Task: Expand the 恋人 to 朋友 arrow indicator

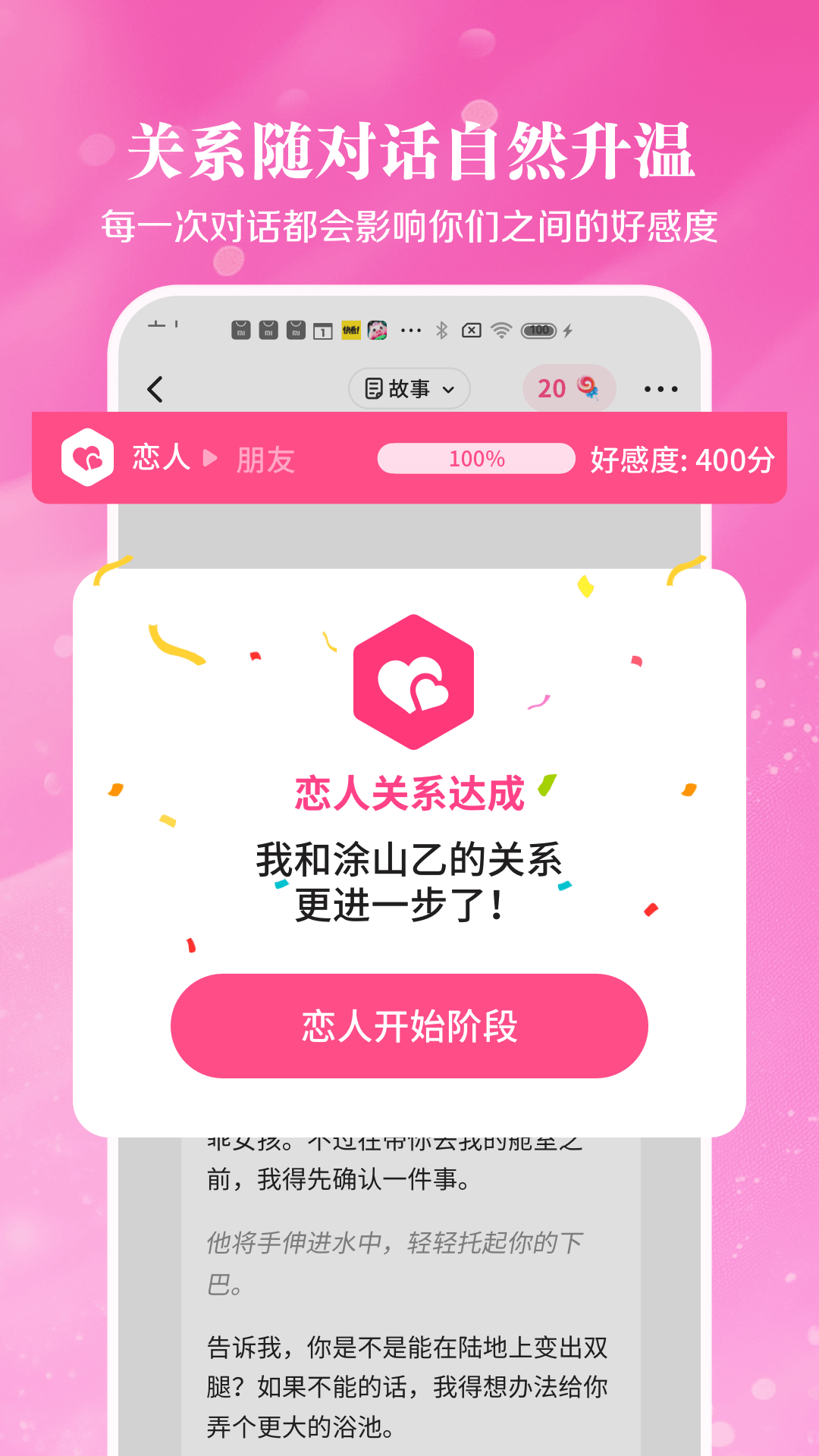Action: (210, 459)
